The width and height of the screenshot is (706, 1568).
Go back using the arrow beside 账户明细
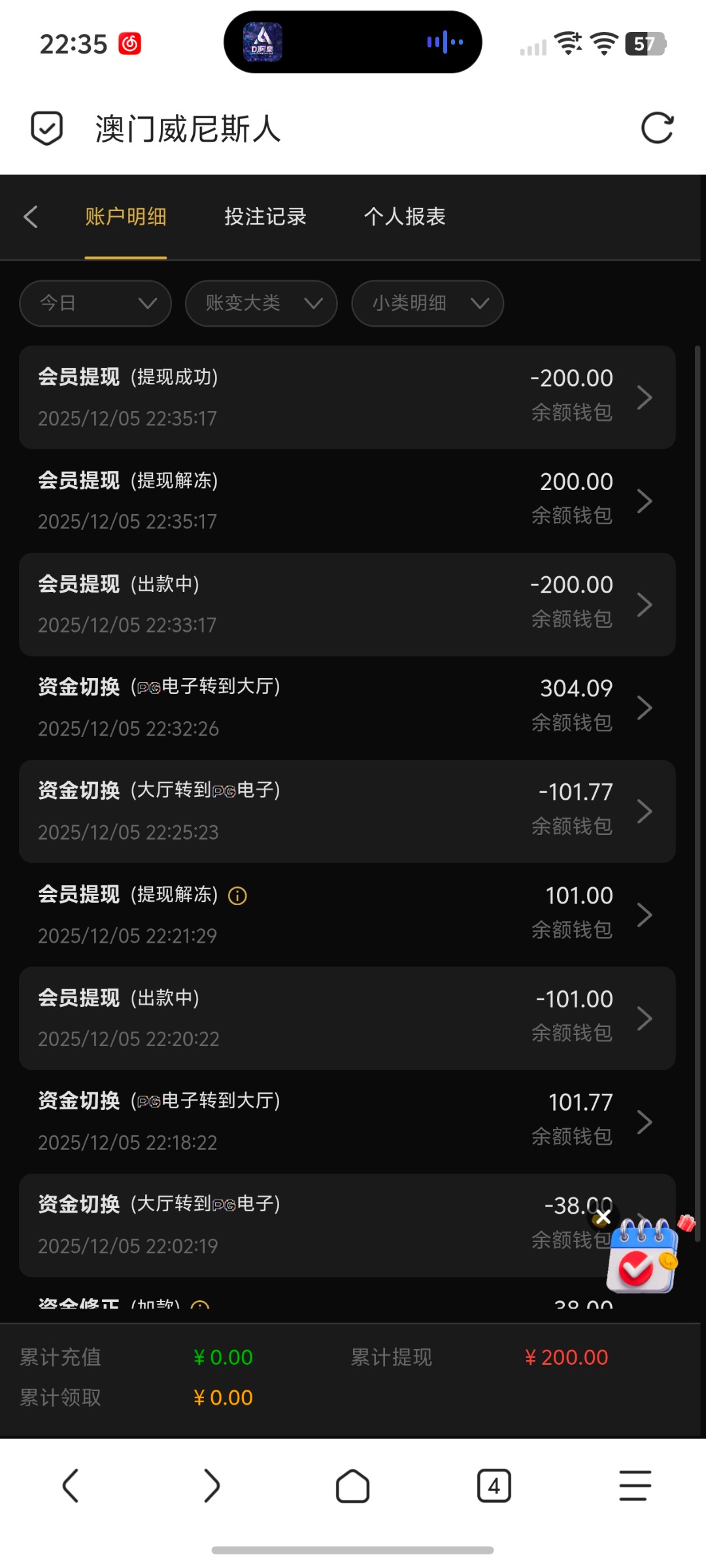31,217
